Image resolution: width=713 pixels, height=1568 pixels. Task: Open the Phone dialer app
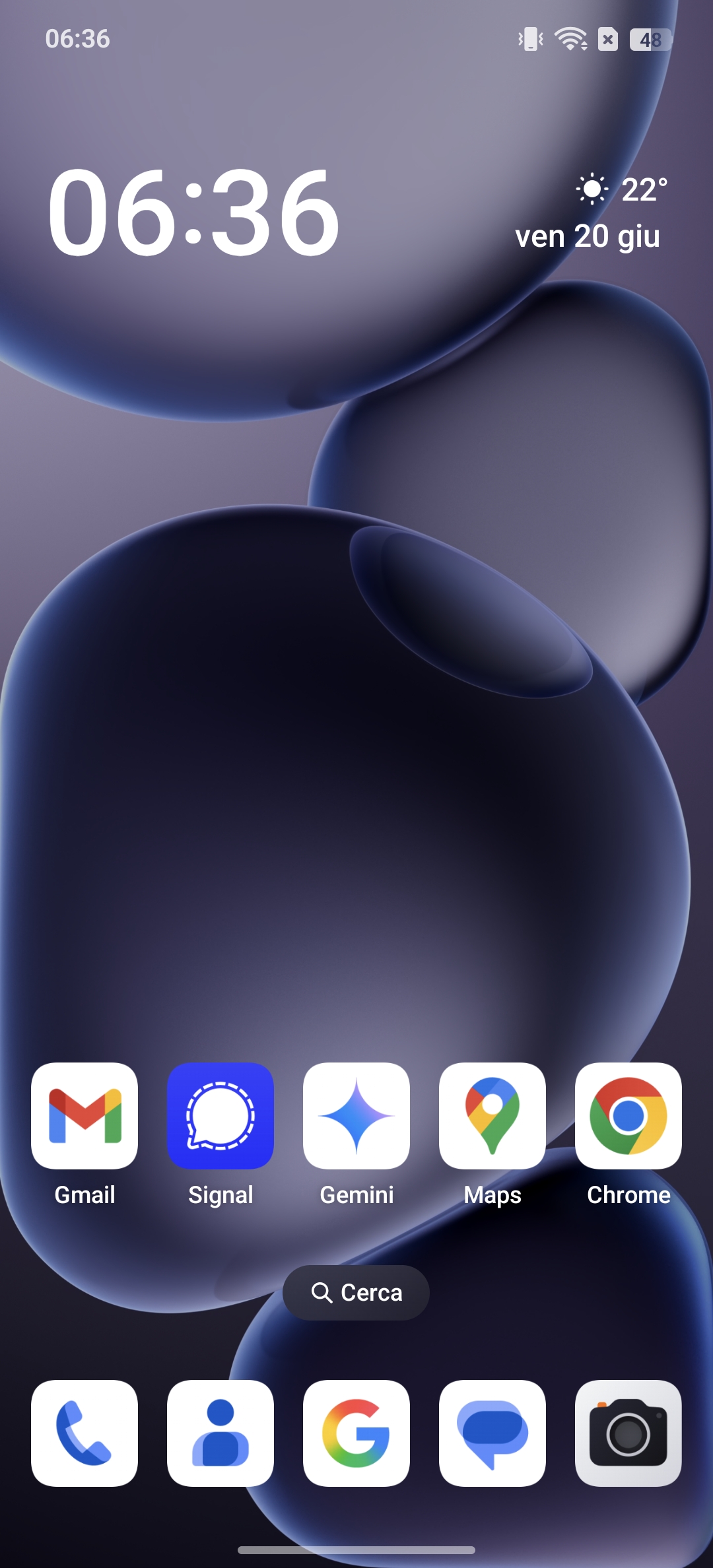(85, 1433)
